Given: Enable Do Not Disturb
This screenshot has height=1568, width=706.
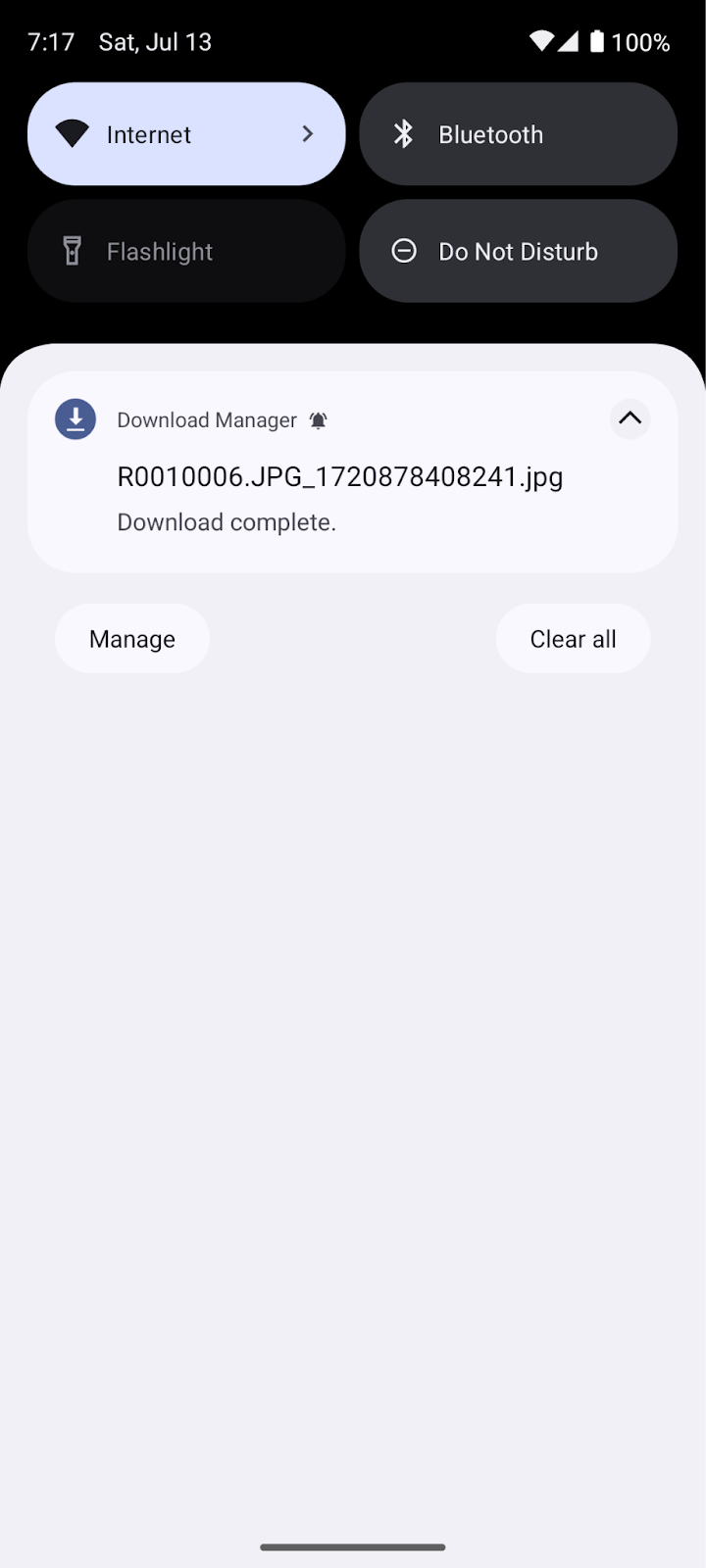Looking at the screenshot, I should tap(518, 252).
